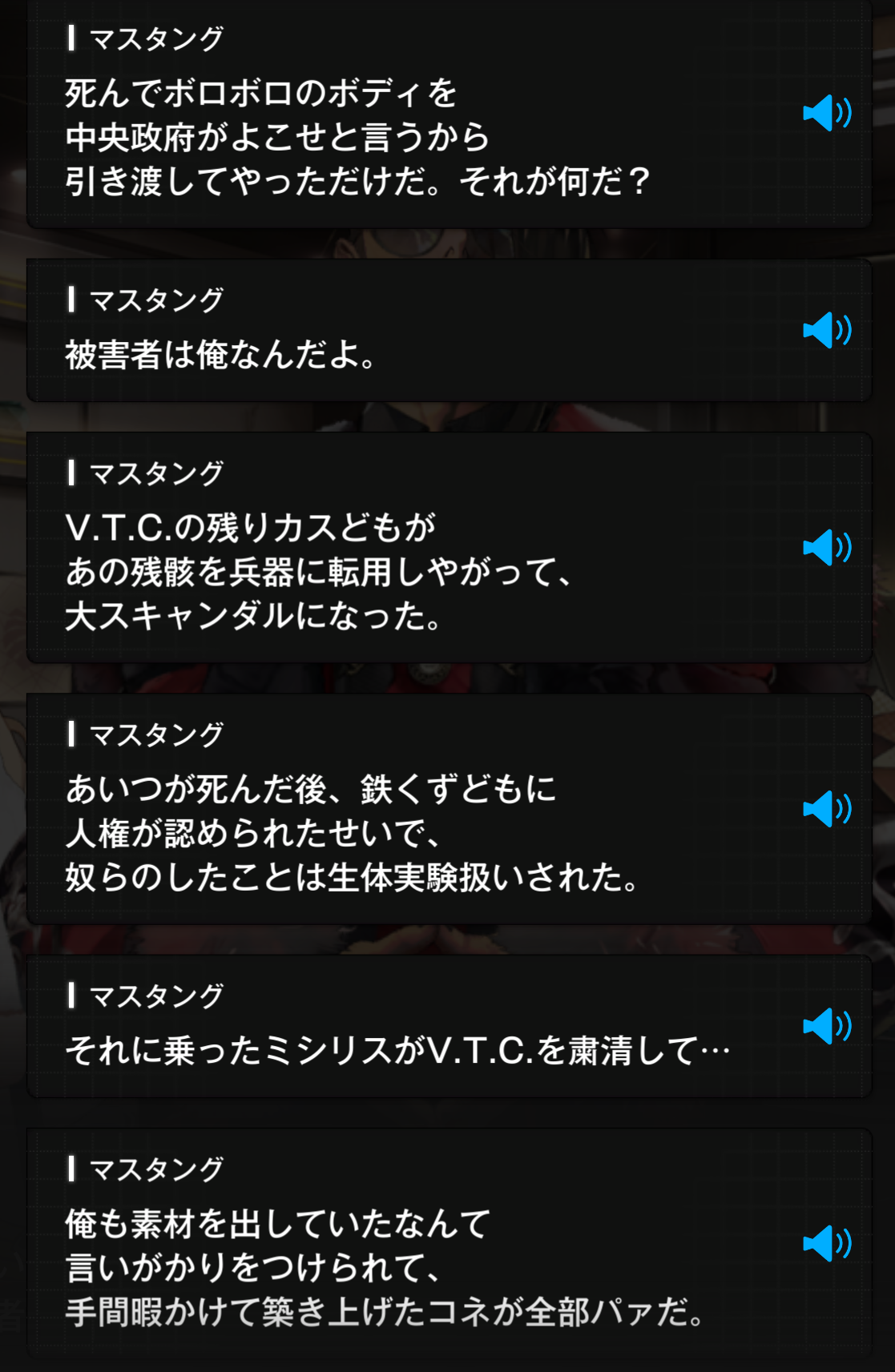Viewport: 895px width, 1372px height.
Task: Play voice for それに乗ったミシリス line
Action: [826, 1026]
